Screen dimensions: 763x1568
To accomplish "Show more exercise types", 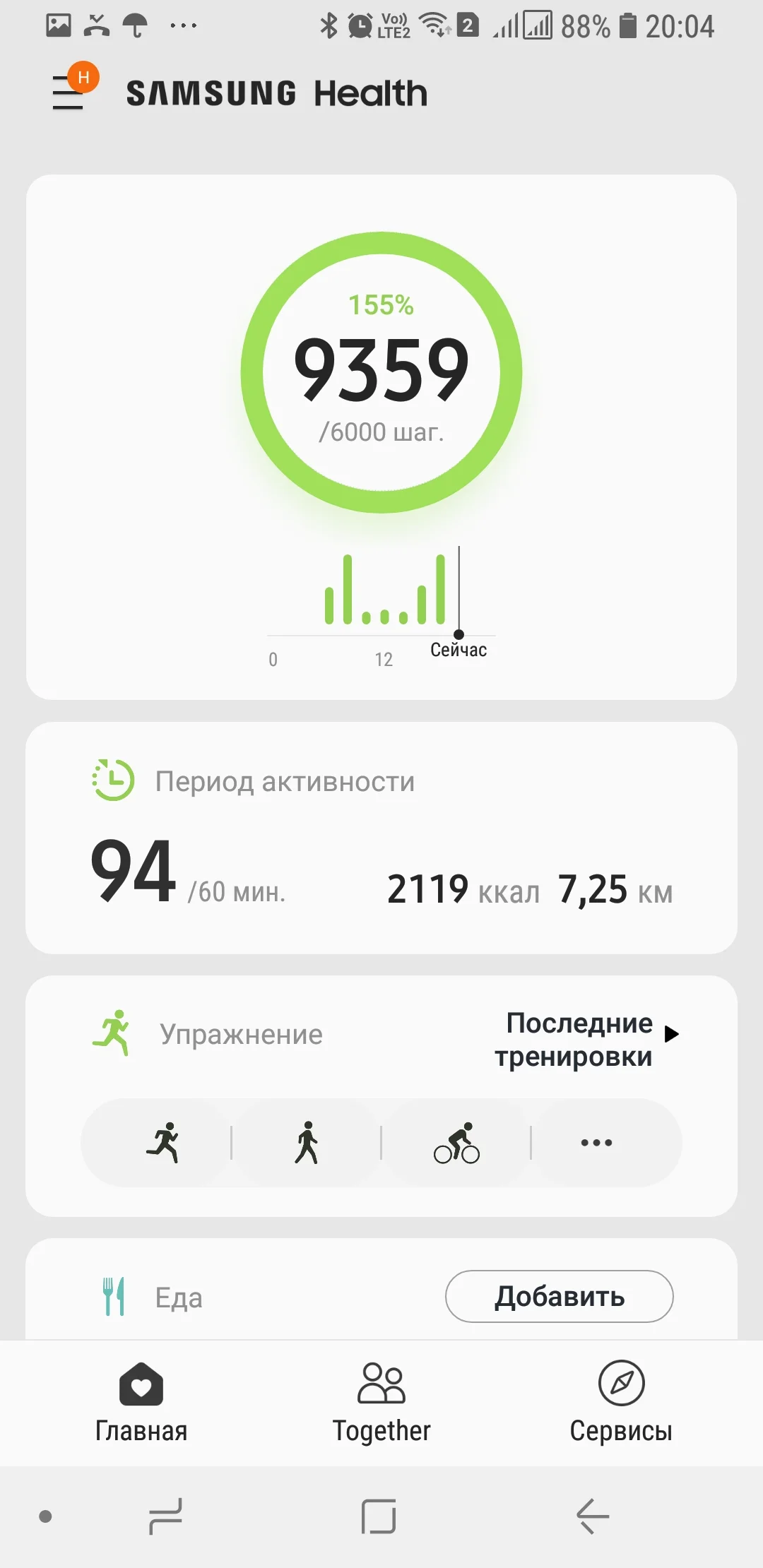I will point(597,1142).
